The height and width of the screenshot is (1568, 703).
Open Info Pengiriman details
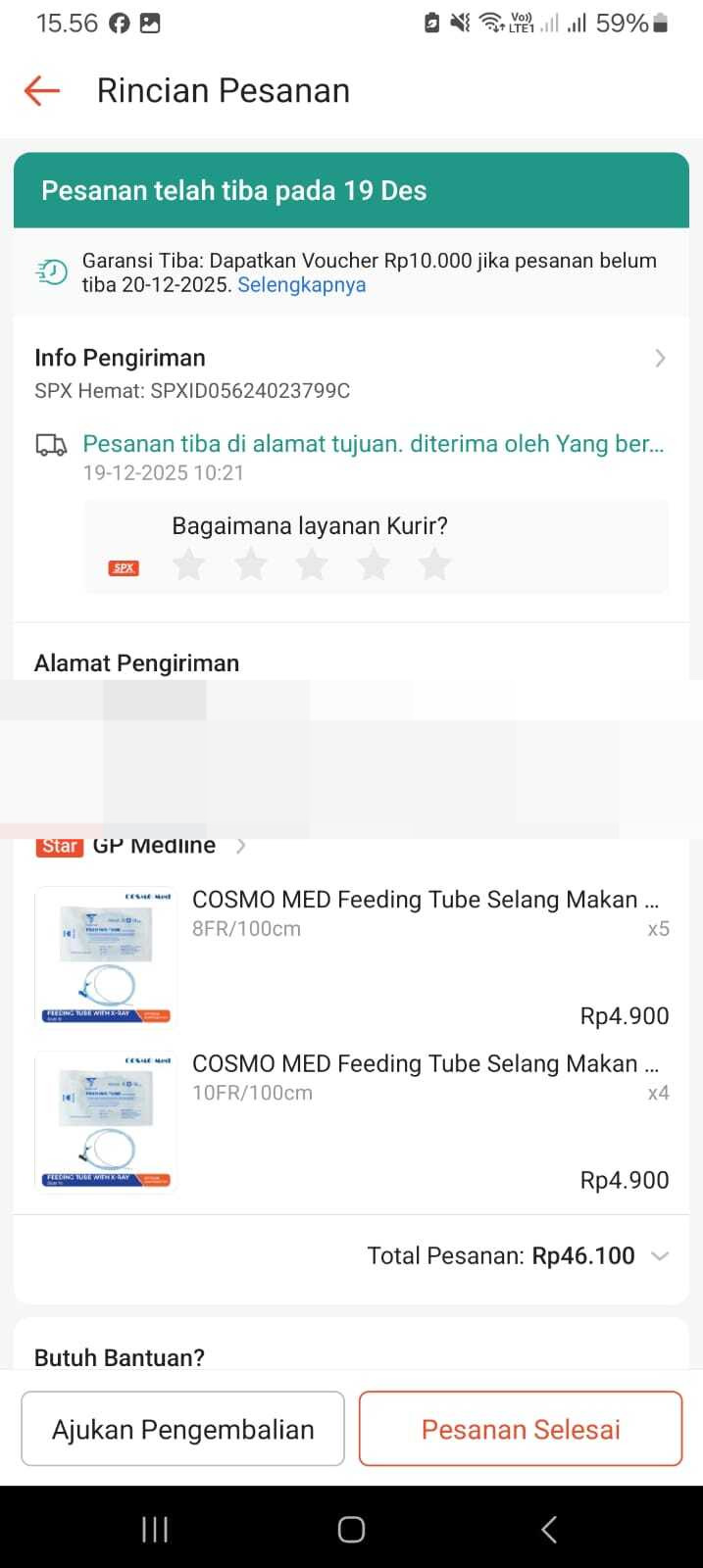coord(660,359)
